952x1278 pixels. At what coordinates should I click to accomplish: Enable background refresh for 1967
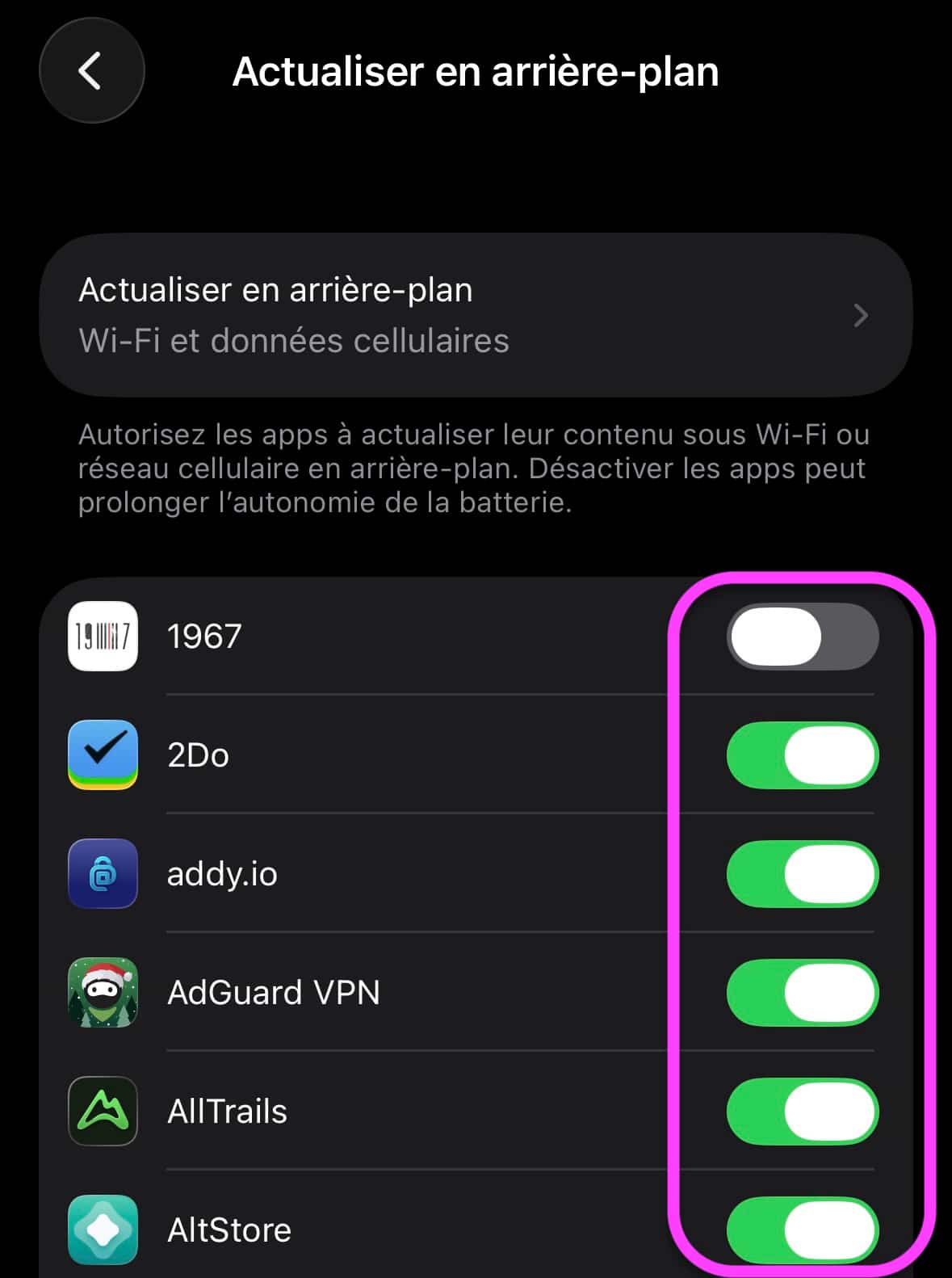coord(802,637)
